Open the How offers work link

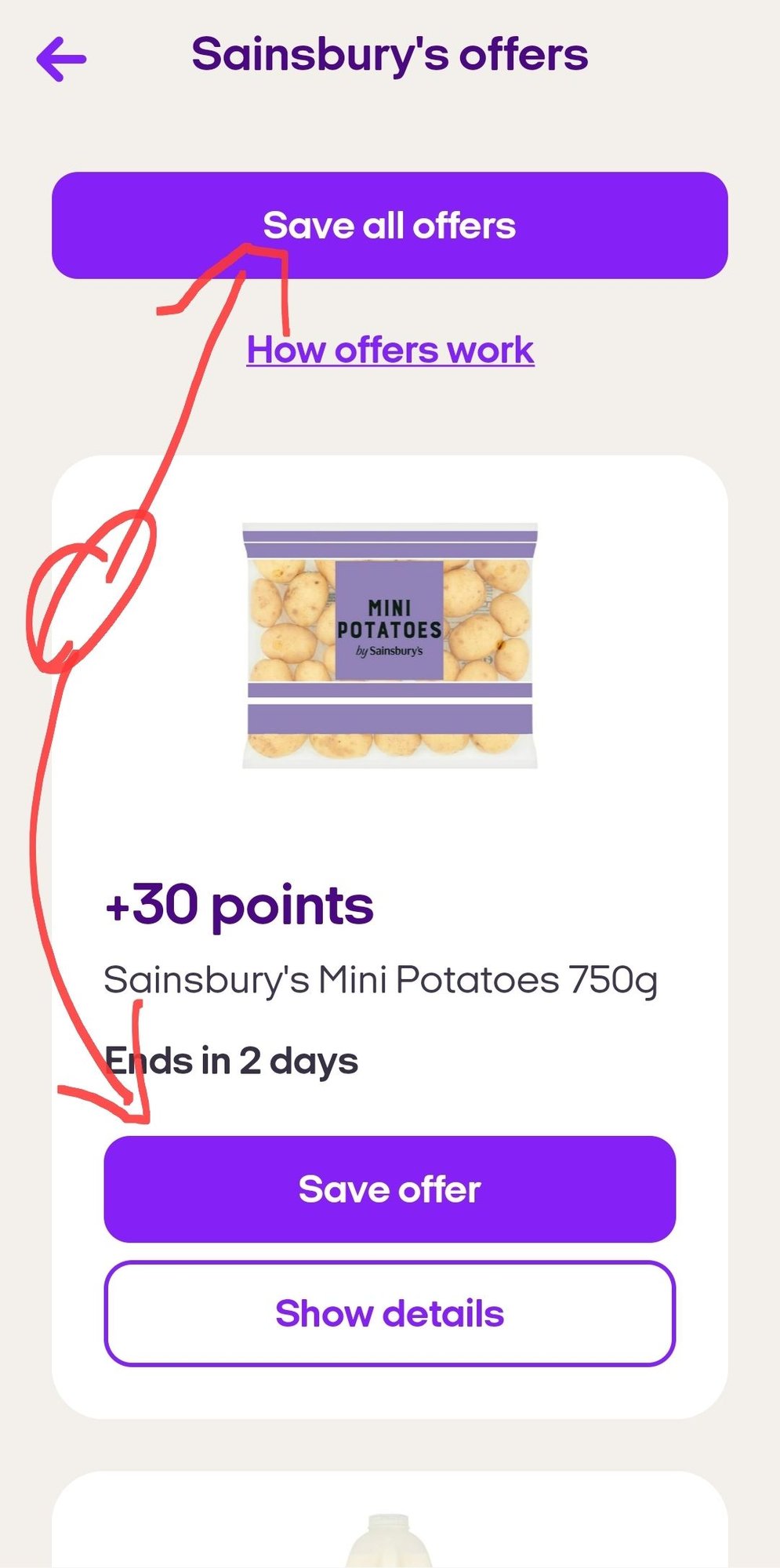(390, 350)
